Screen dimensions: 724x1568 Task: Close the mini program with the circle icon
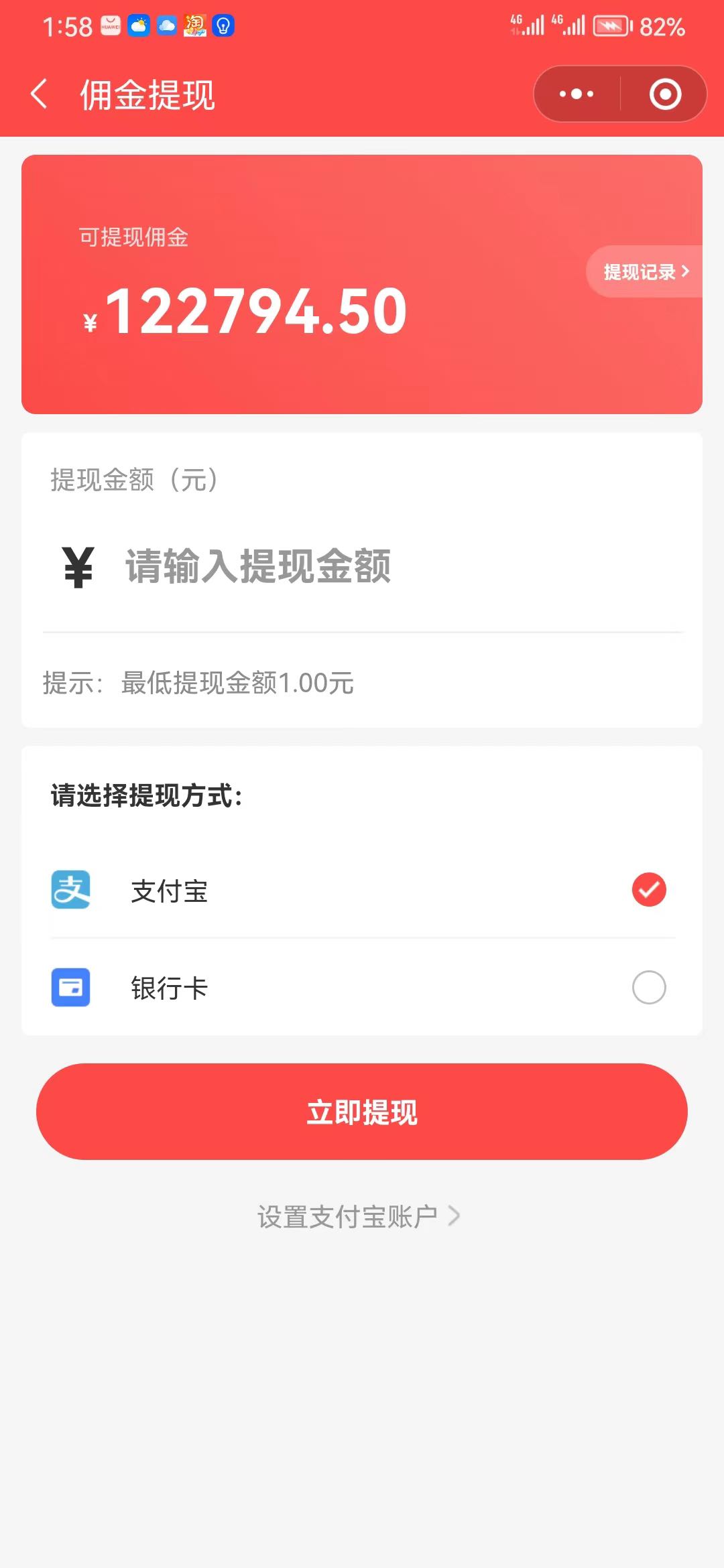click(x=665, y=94)
